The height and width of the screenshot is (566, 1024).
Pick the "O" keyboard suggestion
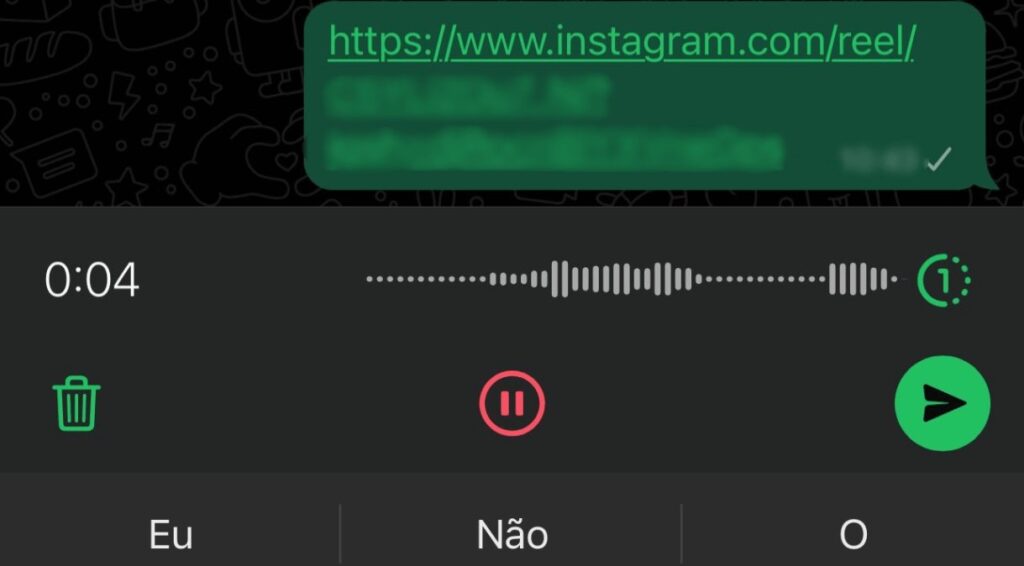coord(853,535)
